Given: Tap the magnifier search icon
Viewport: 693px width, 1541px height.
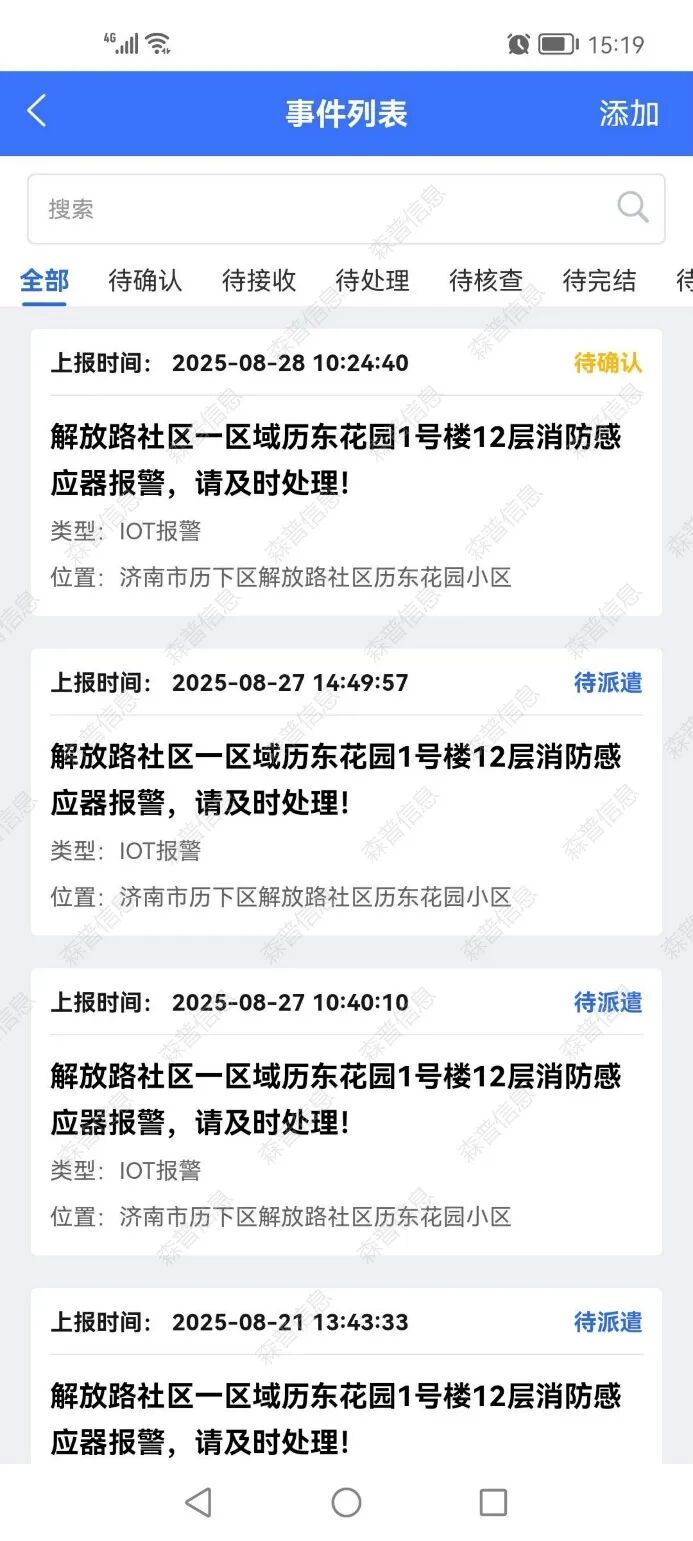Looking at the screenshot, I should (633, 208).
